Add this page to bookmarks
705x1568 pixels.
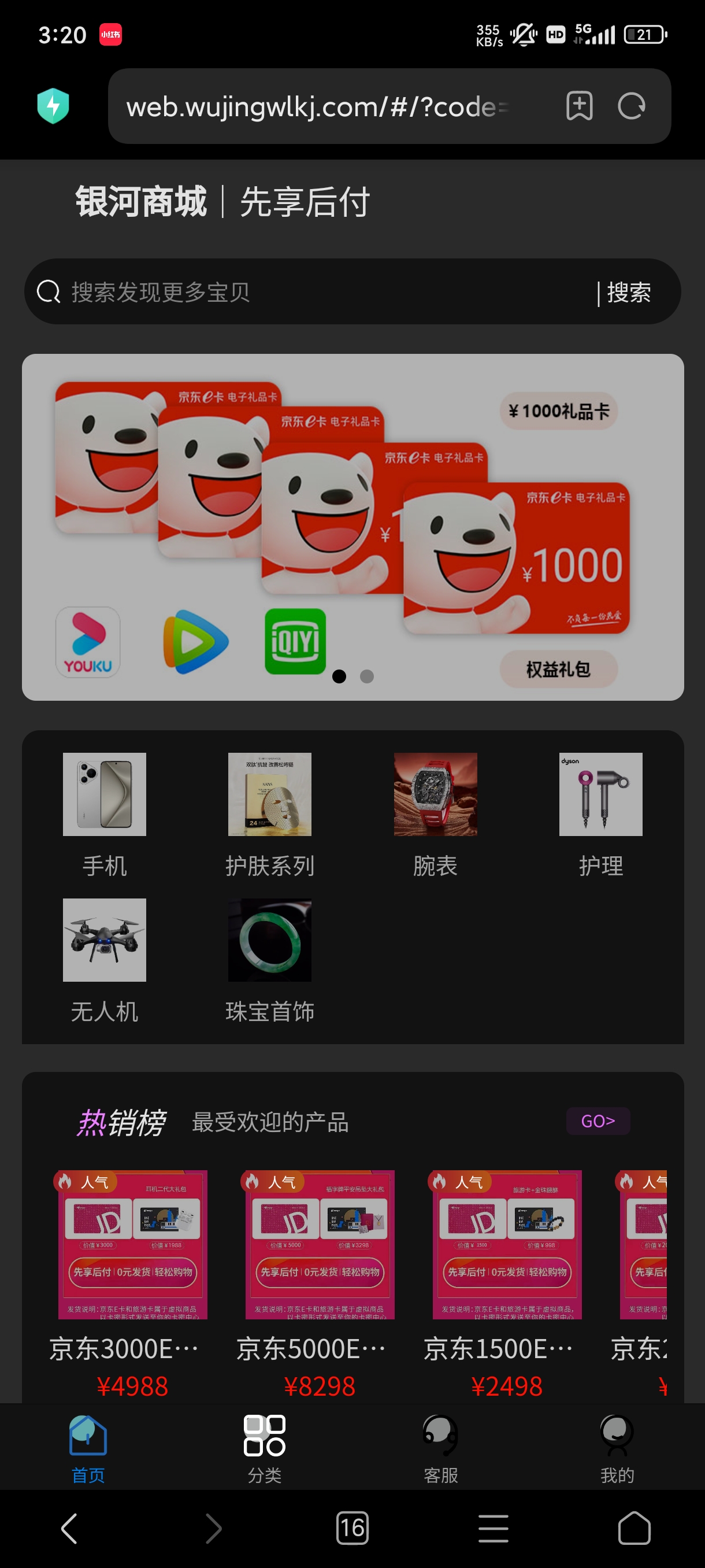[579, 106]
